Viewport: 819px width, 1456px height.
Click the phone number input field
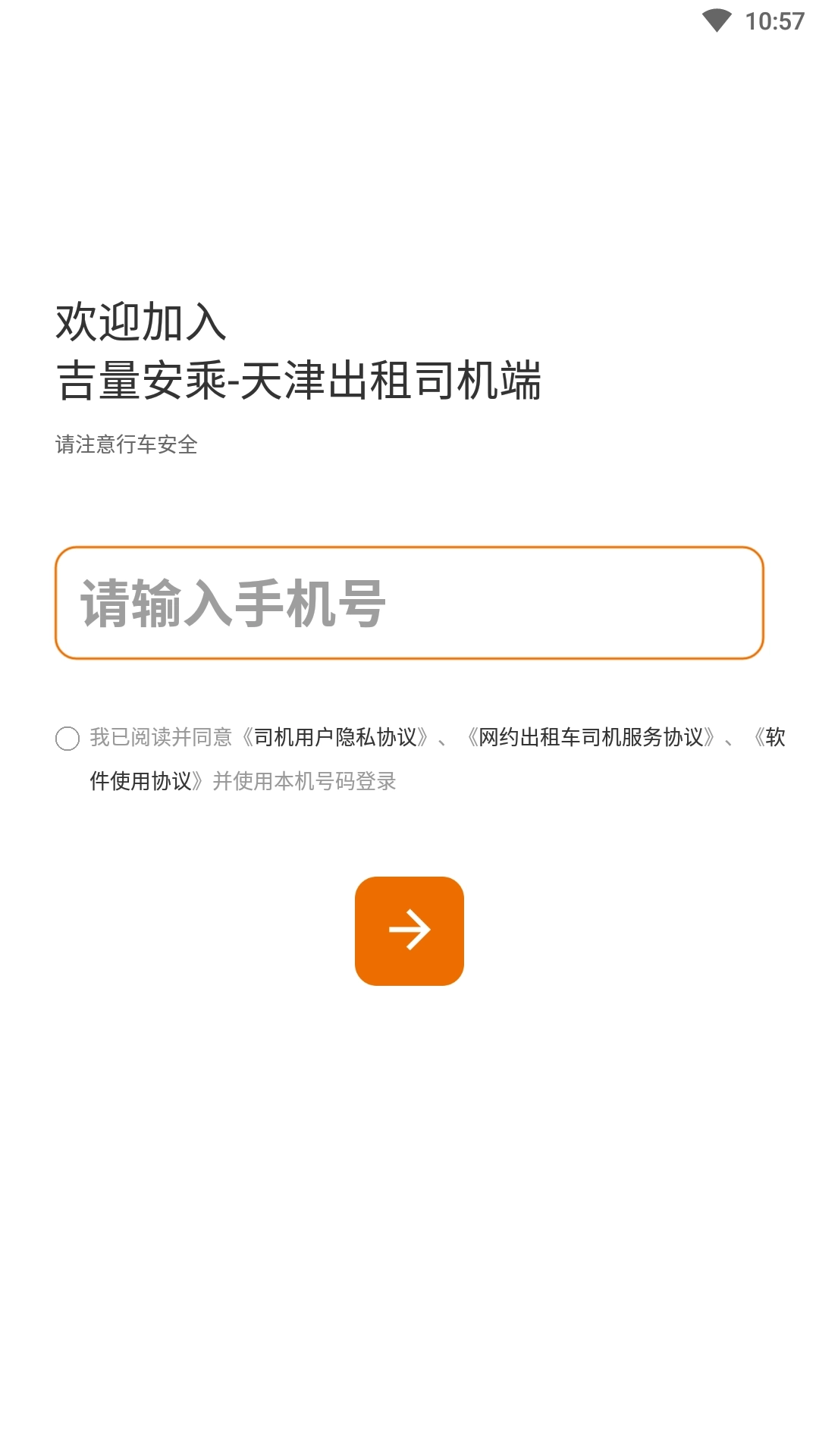(409, 603)
